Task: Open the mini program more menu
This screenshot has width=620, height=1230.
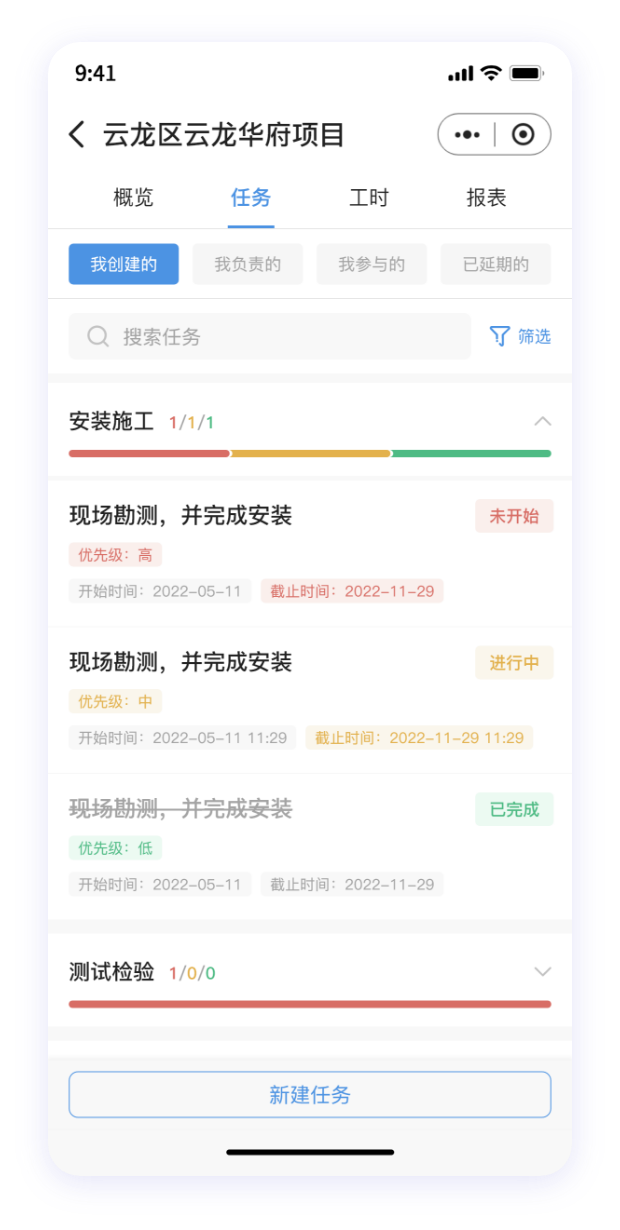Action: pyautogui.click(x=467, y=135)
